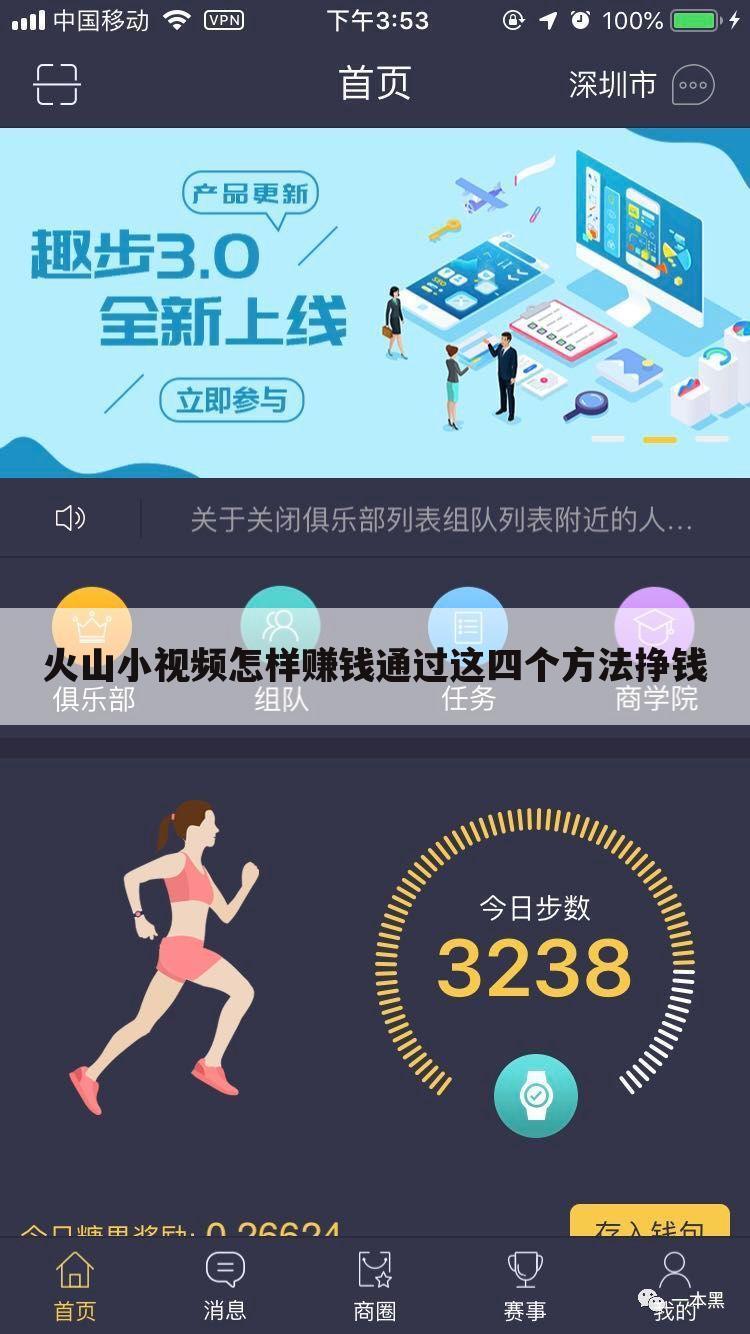Open the 趣步3.0 全新上线 banner

point(375,302)
